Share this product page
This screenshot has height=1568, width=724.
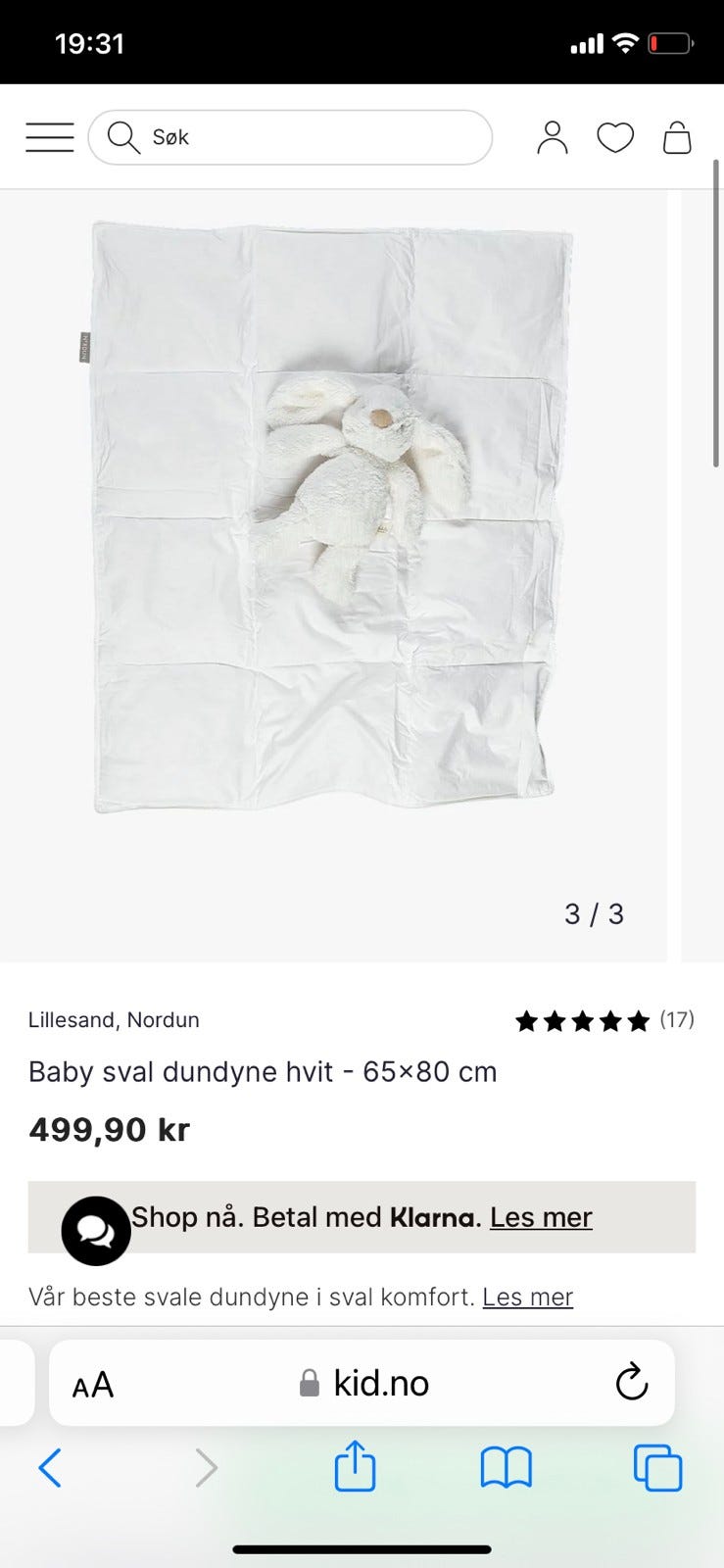355,1467
